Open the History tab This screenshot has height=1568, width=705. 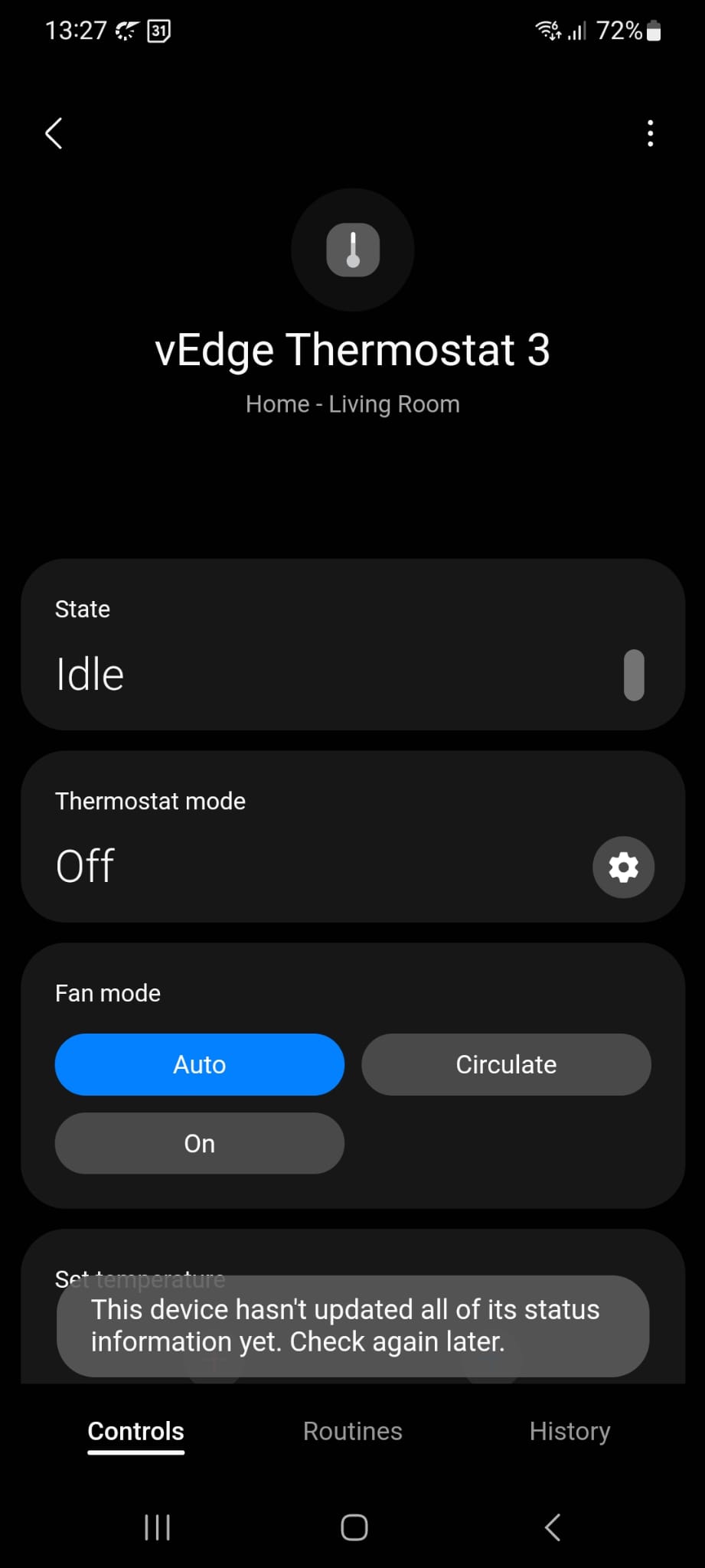[x=570, y=1431]
